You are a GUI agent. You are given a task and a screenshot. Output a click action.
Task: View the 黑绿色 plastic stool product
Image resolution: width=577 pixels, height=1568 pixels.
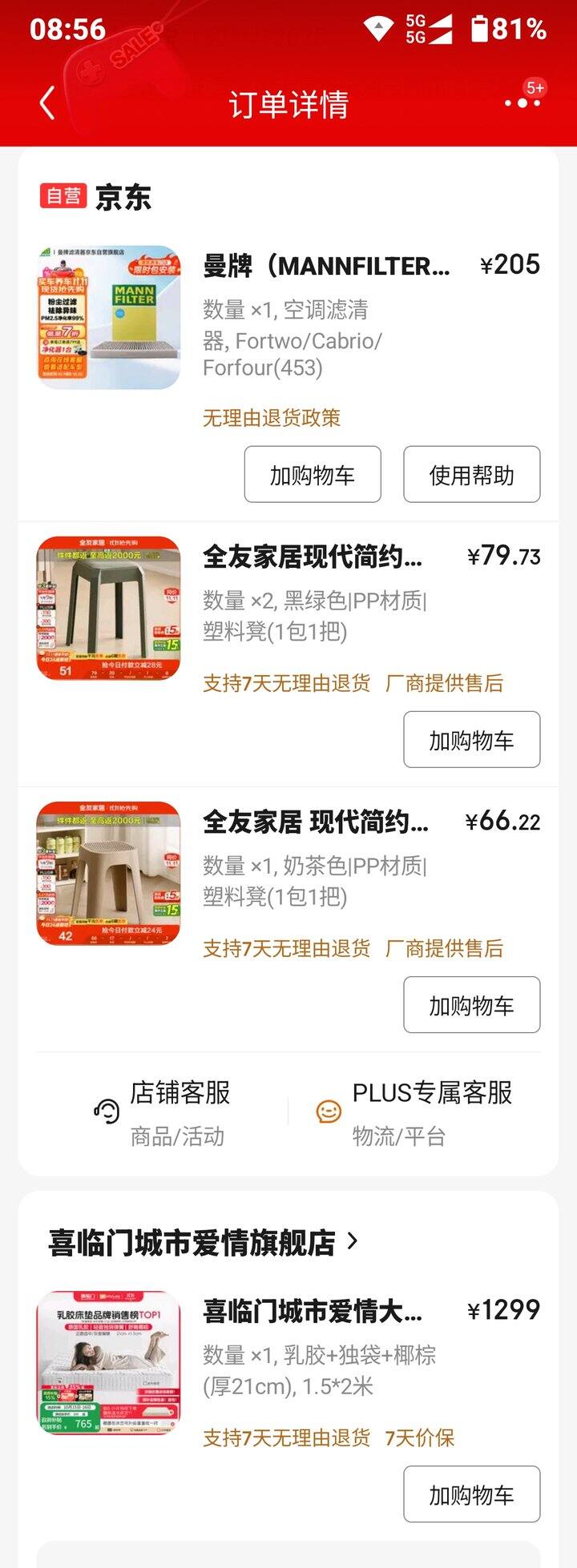pyautogui.click(x=108, y=608)
